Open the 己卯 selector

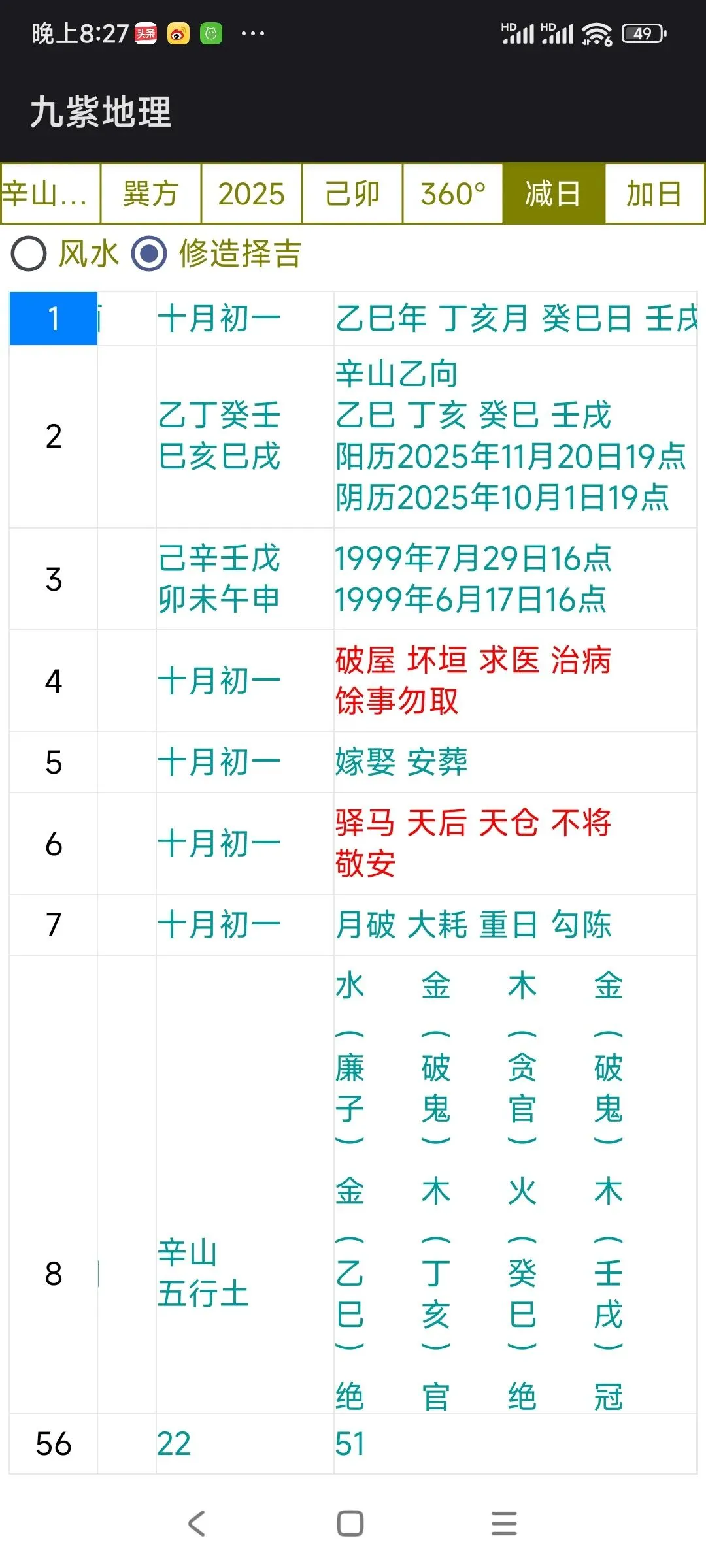[x=352, y=193]
